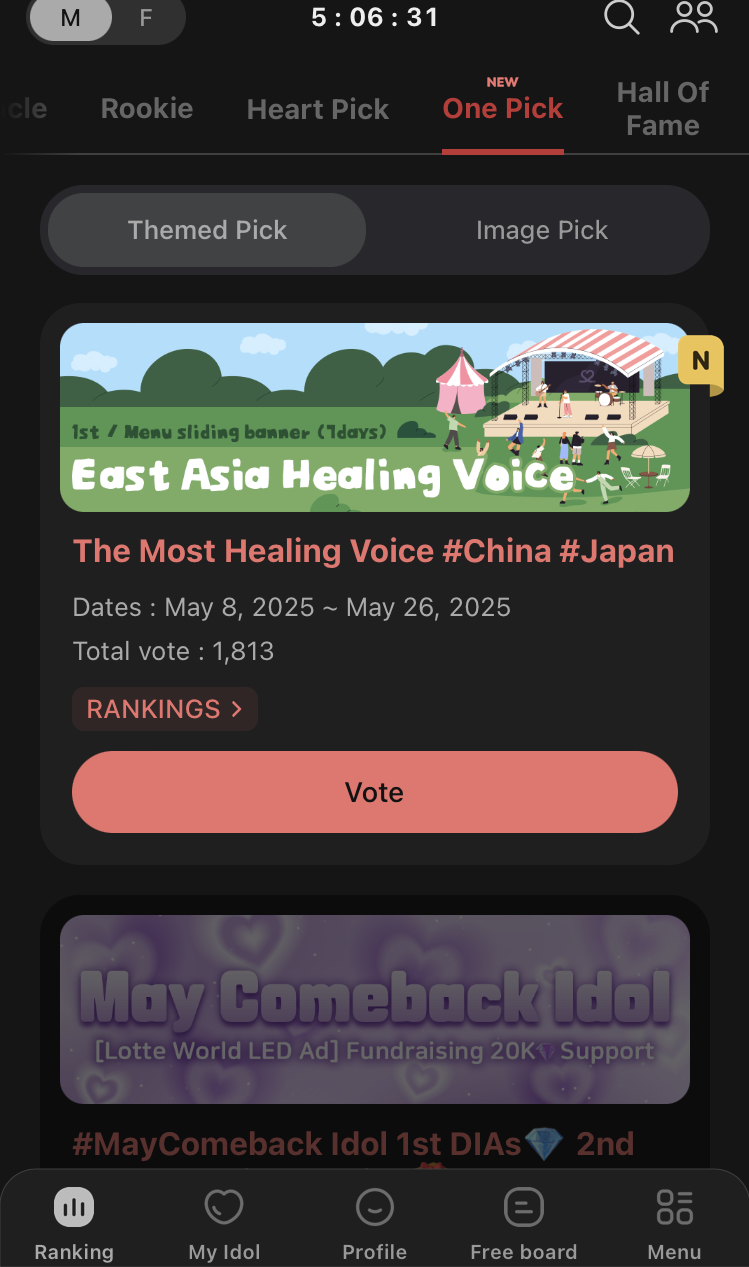Open the My Idol tab
This screenshot has width=749, height=1267.
[x=224, y=1225]
